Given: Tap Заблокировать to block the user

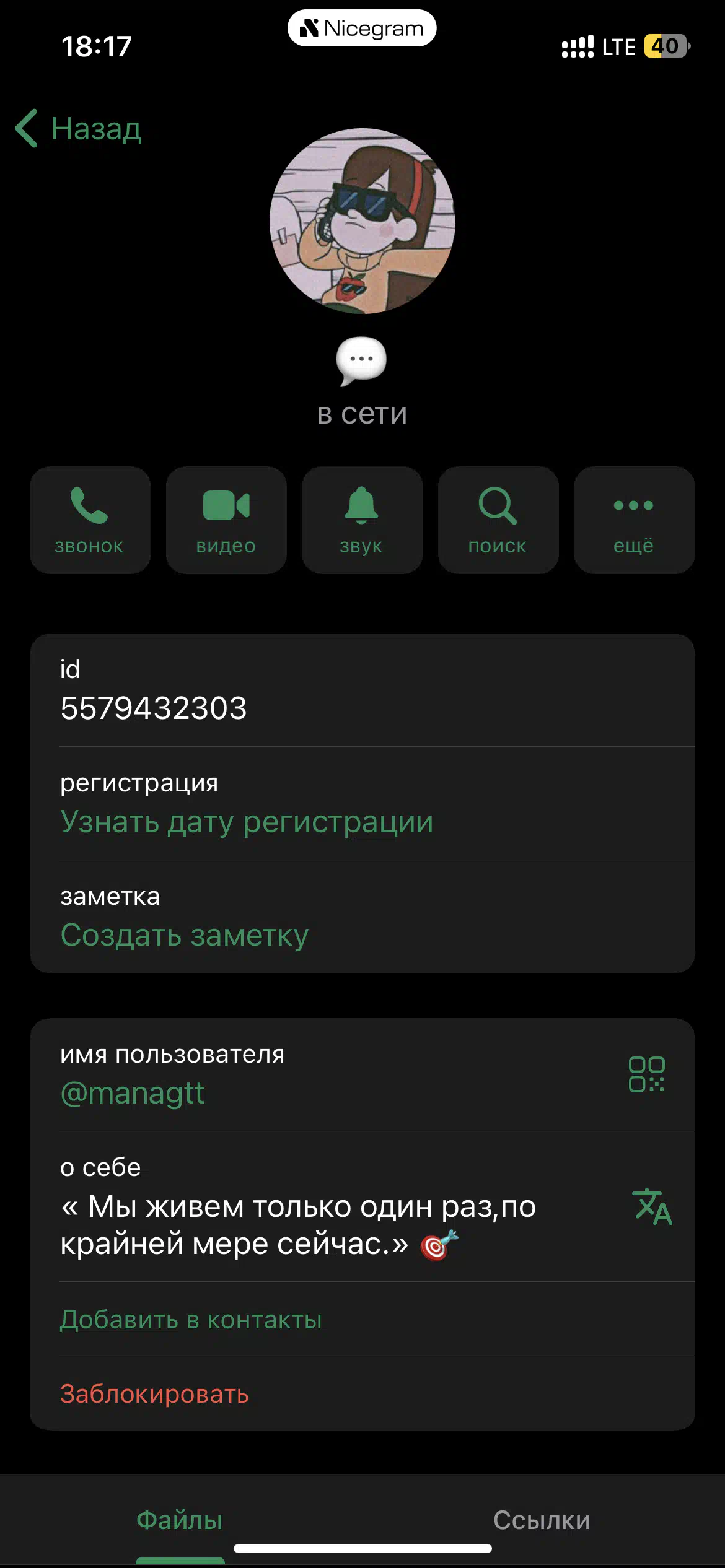Looking at the screenshot, I should point(154,1393).
